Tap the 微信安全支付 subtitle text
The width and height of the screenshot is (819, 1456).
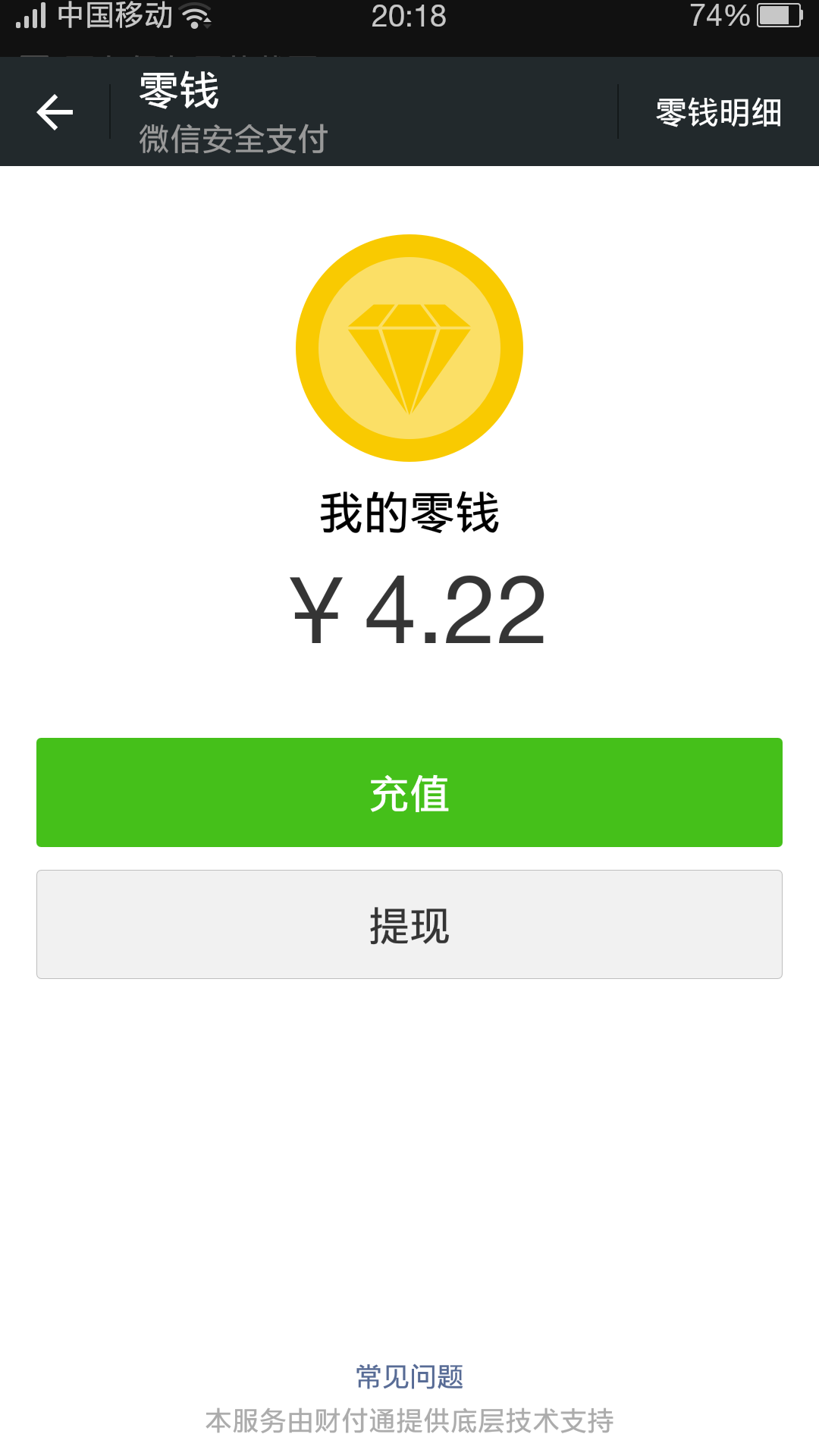pyautogui.click(x=232, y=139)
